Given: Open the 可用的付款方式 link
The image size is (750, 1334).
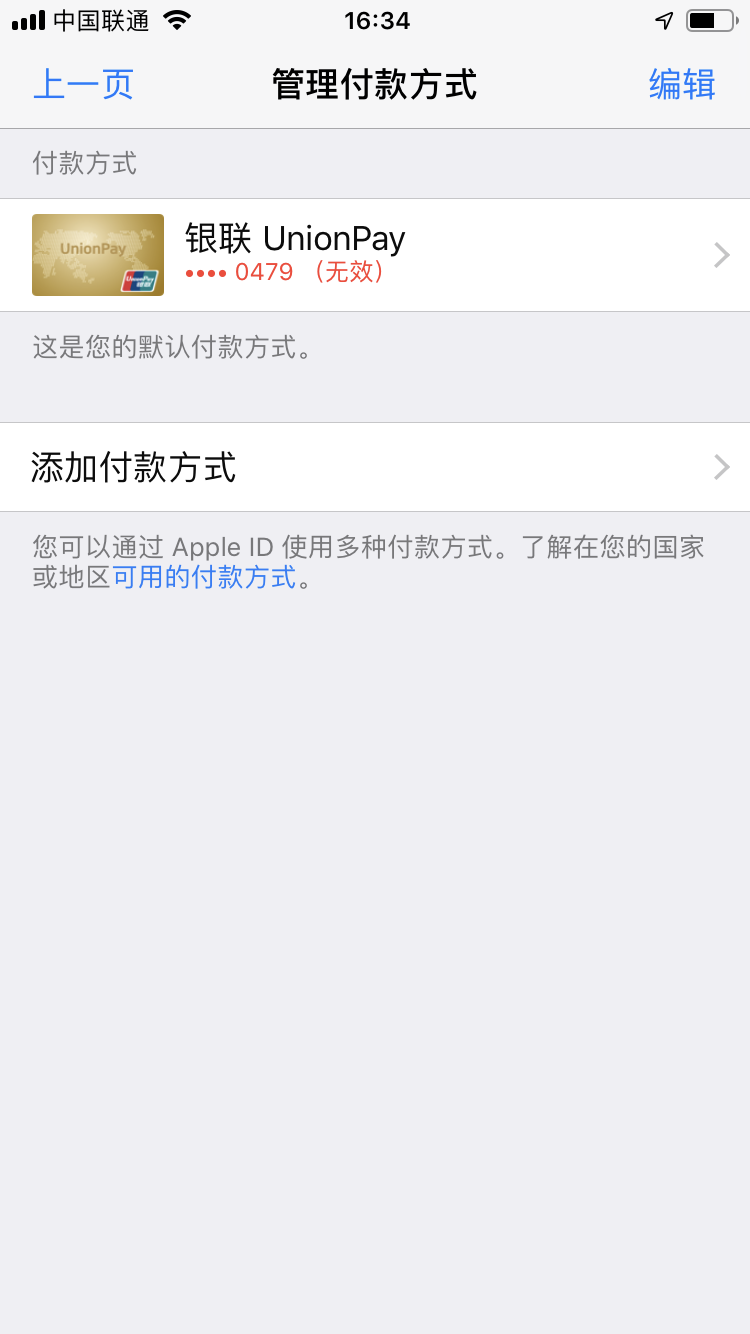Looking at the screenshot, I should 205,577.
